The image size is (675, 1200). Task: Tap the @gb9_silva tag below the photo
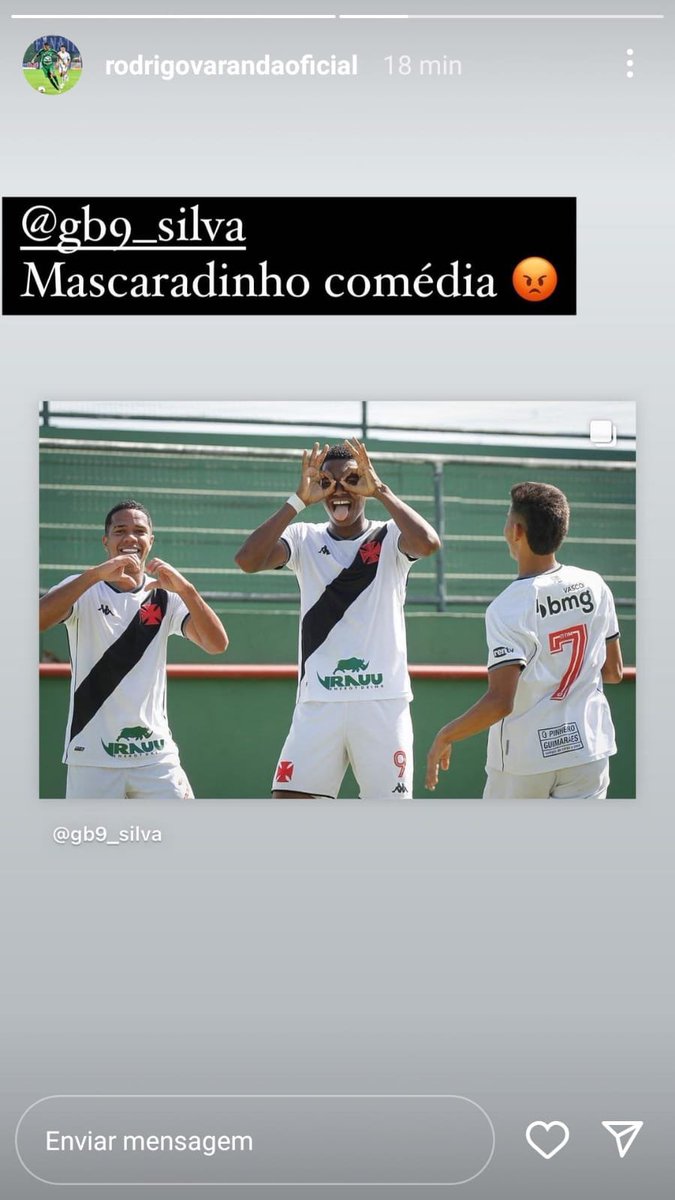[107, 834]
